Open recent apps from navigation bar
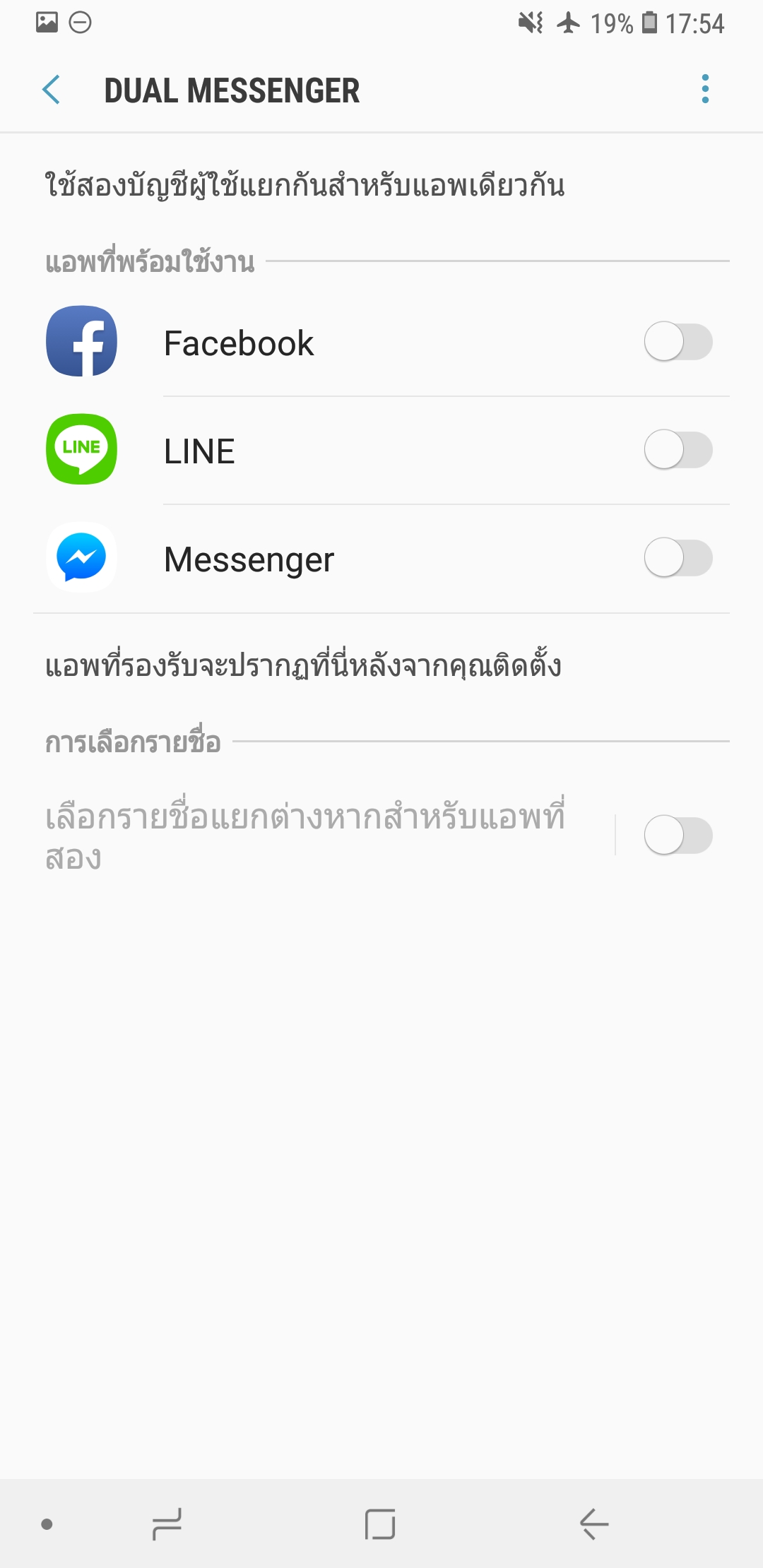Screen dimensions: 763x1568 [x=167, y=1524]
